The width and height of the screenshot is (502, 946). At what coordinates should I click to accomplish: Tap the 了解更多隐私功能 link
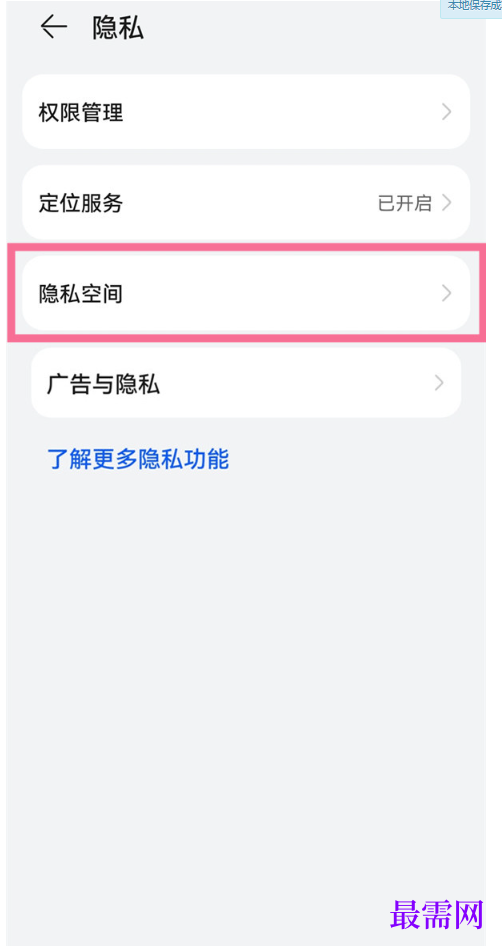click(x=138, y=459)
